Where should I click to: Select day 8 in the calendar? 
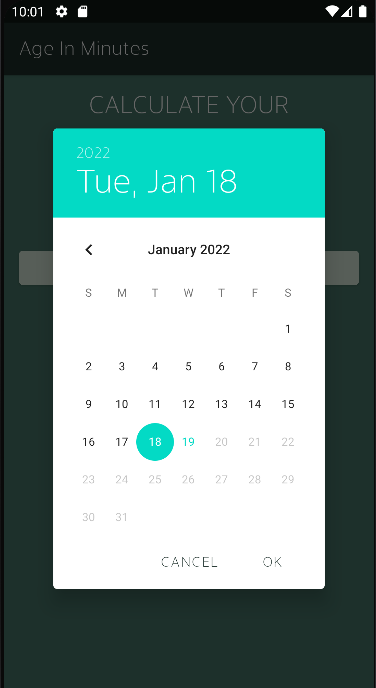pos(288,366)
